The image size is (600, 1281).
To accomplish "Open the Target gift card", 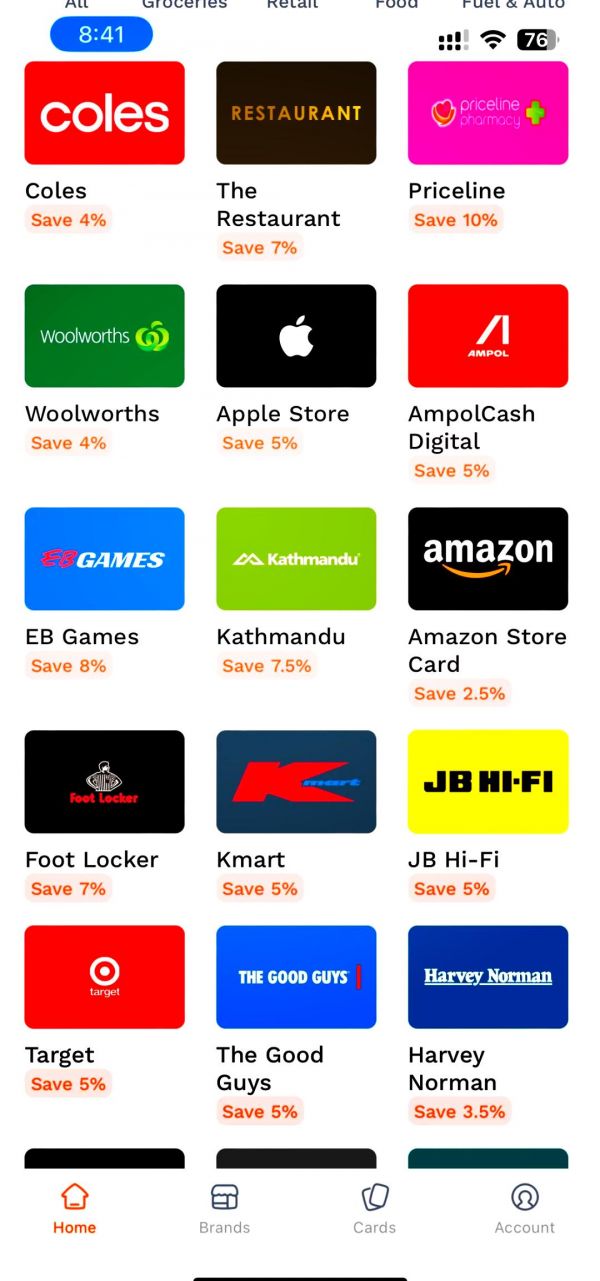I will pos(104,977).
